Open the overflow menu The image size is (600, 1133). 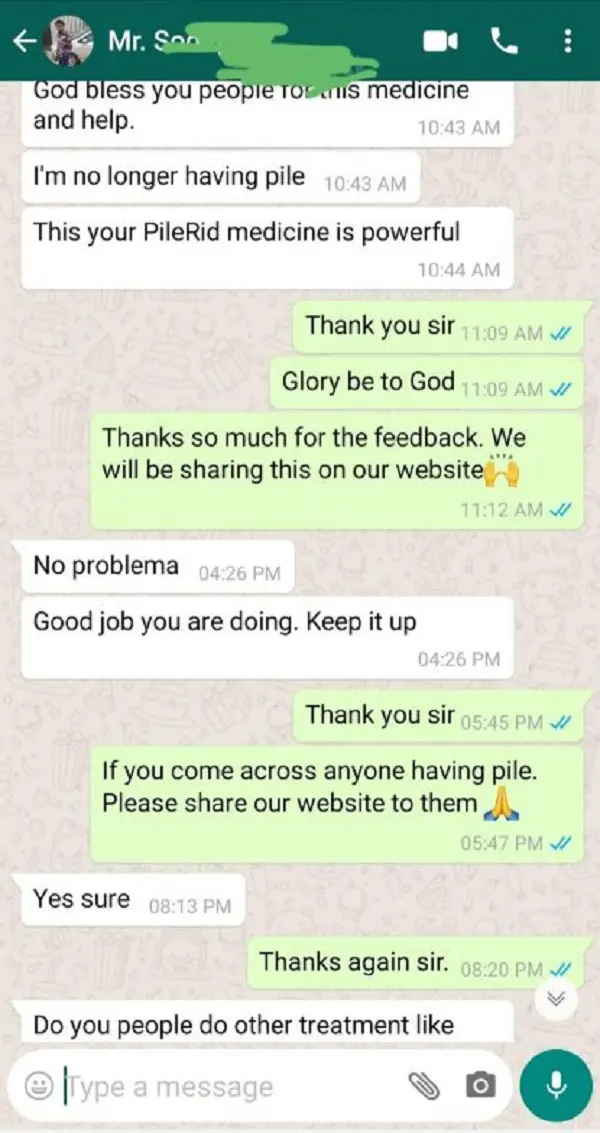pos(567,41)
